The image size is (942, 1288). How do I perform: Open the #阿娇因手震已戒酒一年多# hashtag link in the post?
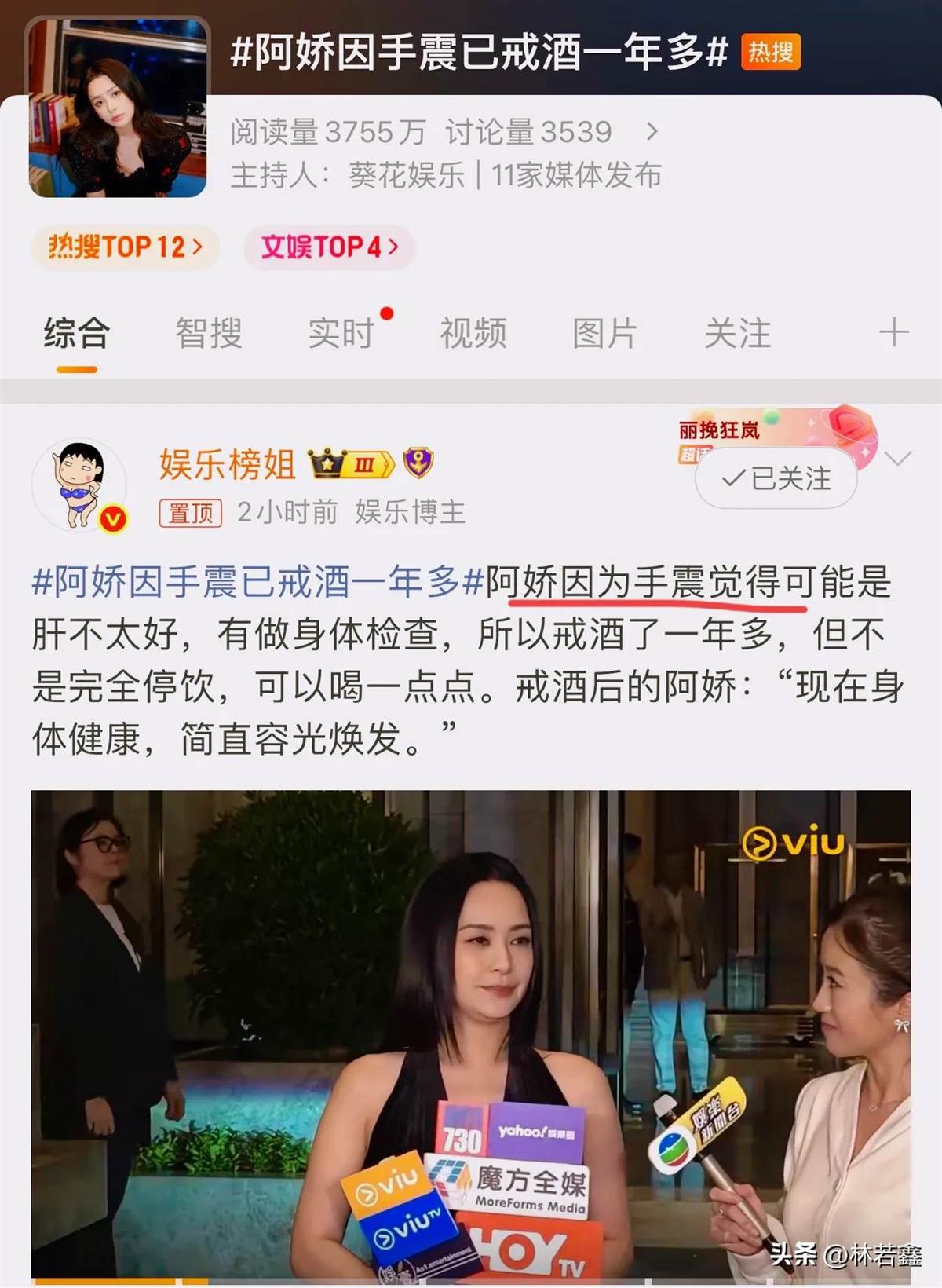click(257, 583)
